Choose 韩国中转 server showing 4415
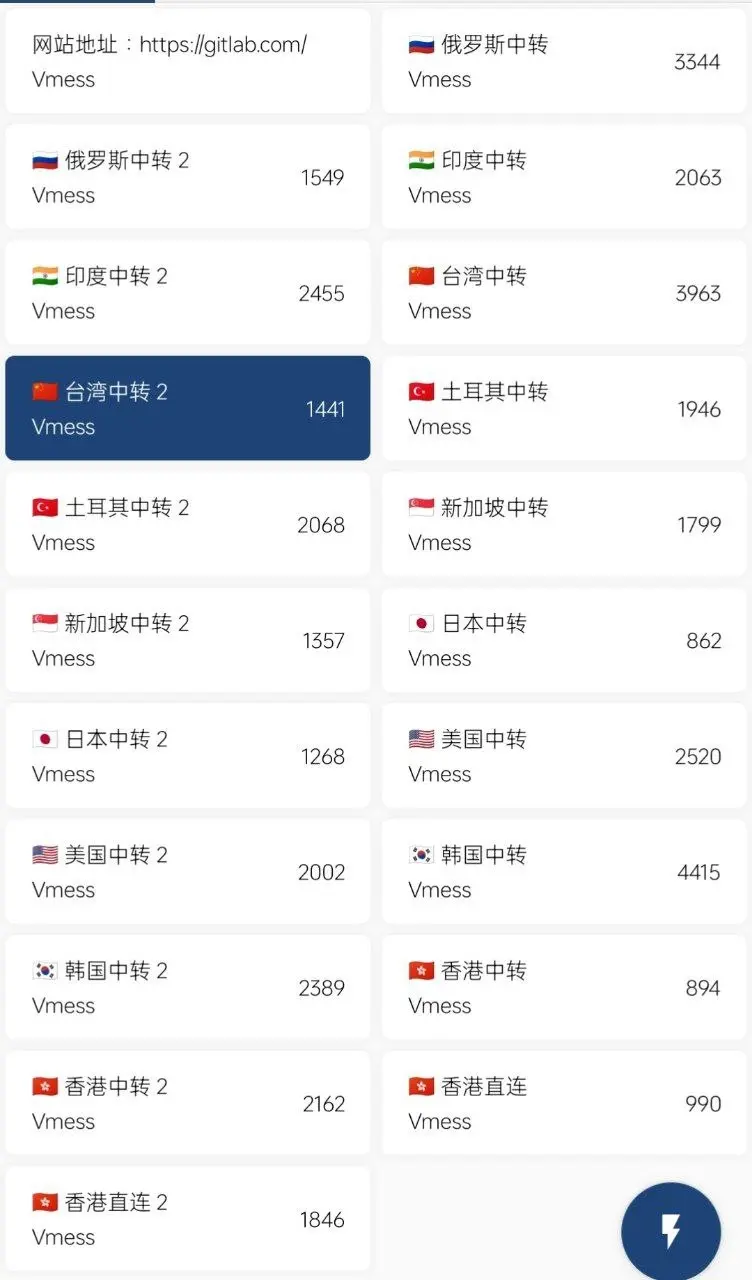Screen dimensions: 752x1280 pos(564,872)
